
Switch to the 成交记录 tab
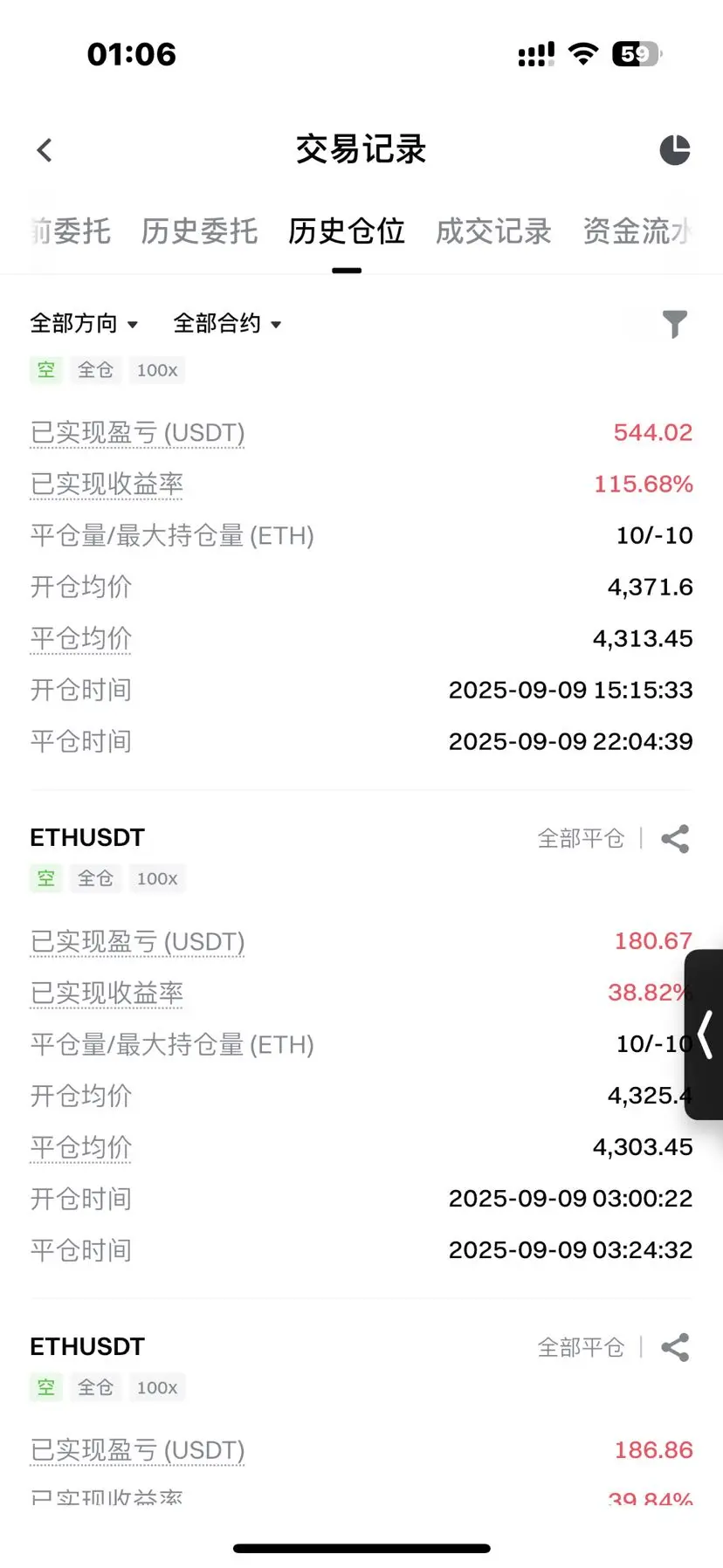493,231
